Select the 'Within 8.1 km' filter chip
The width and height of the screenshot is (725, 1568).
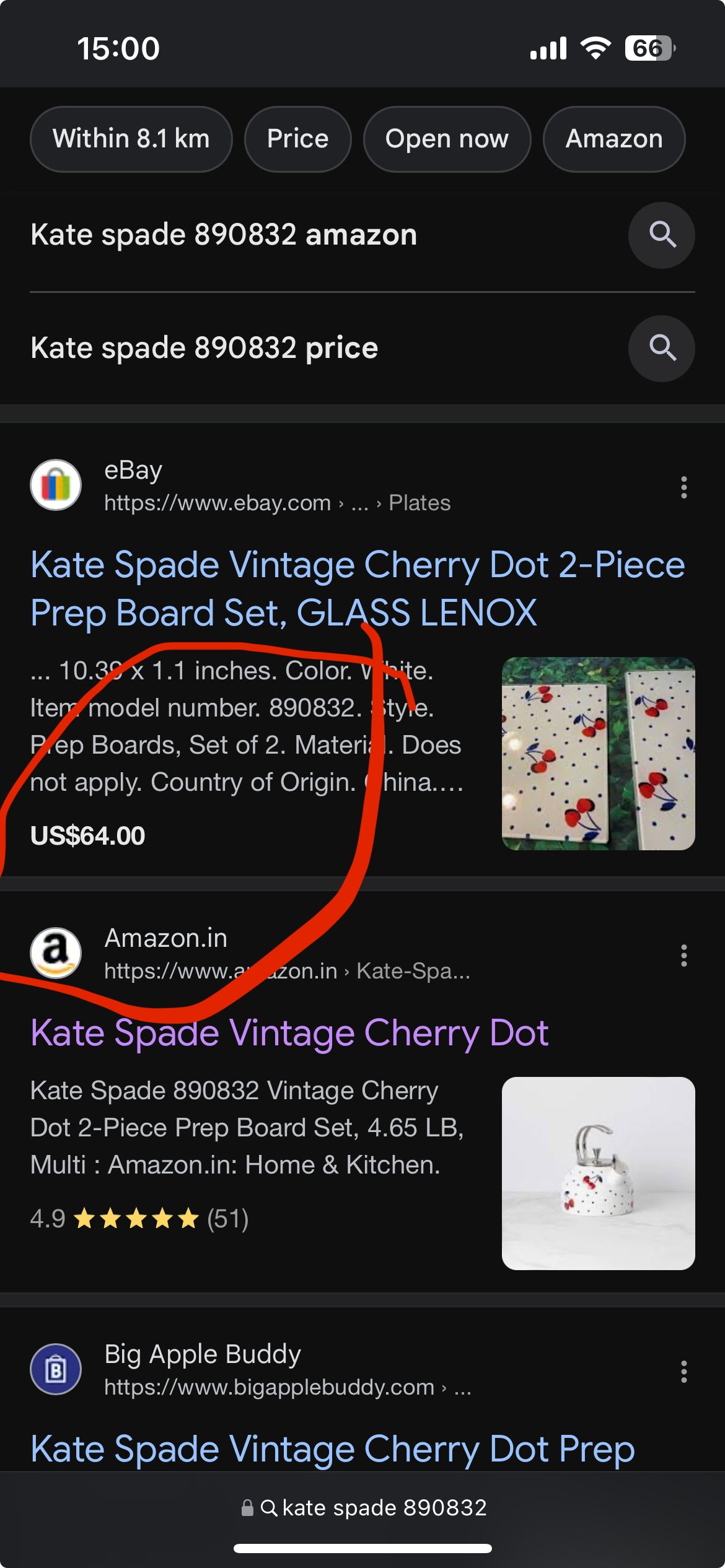pyautogui.click(x=131, y=139)
